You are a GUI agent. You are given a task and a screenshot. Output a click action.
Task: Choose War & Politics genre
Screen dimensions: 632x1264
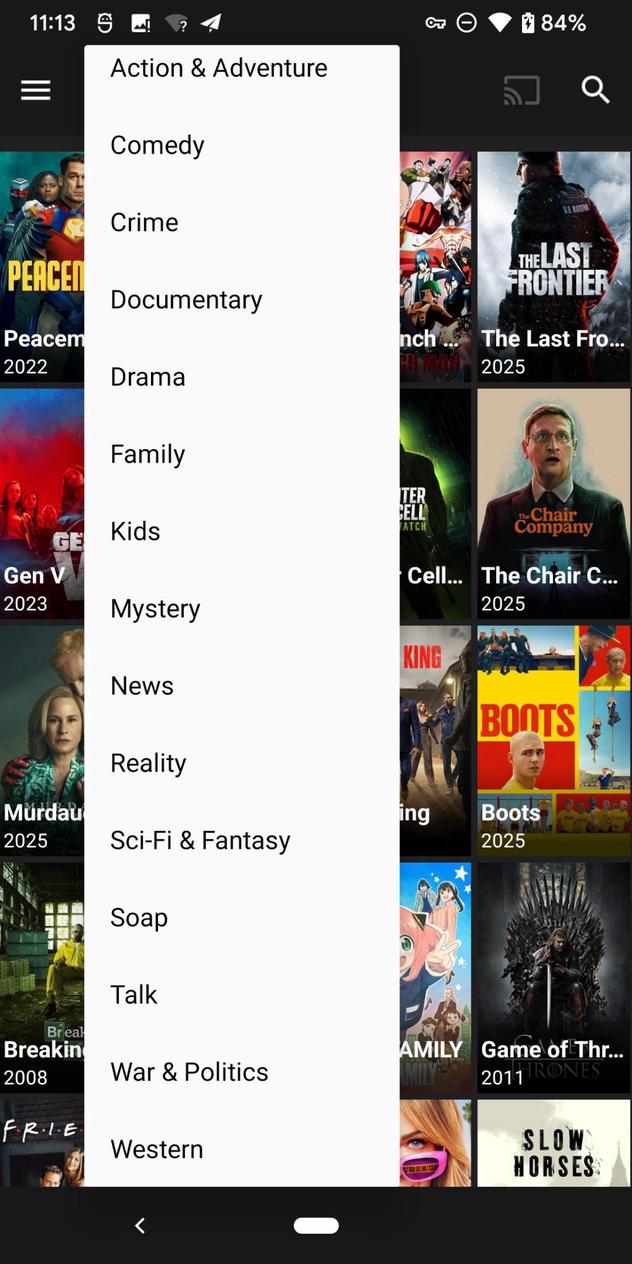[189, 1072]
